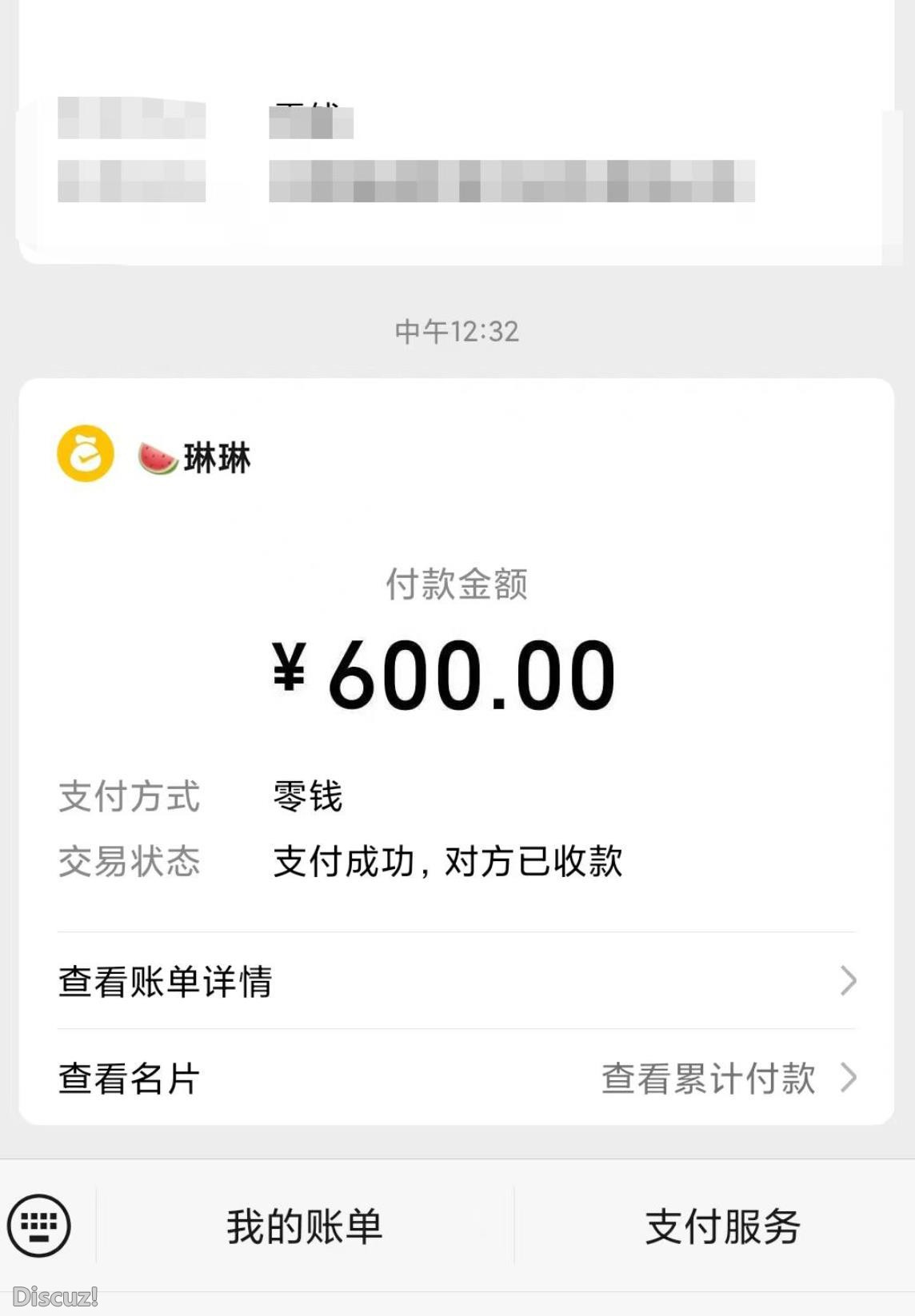Viewport: 915px width, 1316px height.
Task: Tap the 支付成功 transaction status text
Action: pyautogui.click(x=448, y=861)
